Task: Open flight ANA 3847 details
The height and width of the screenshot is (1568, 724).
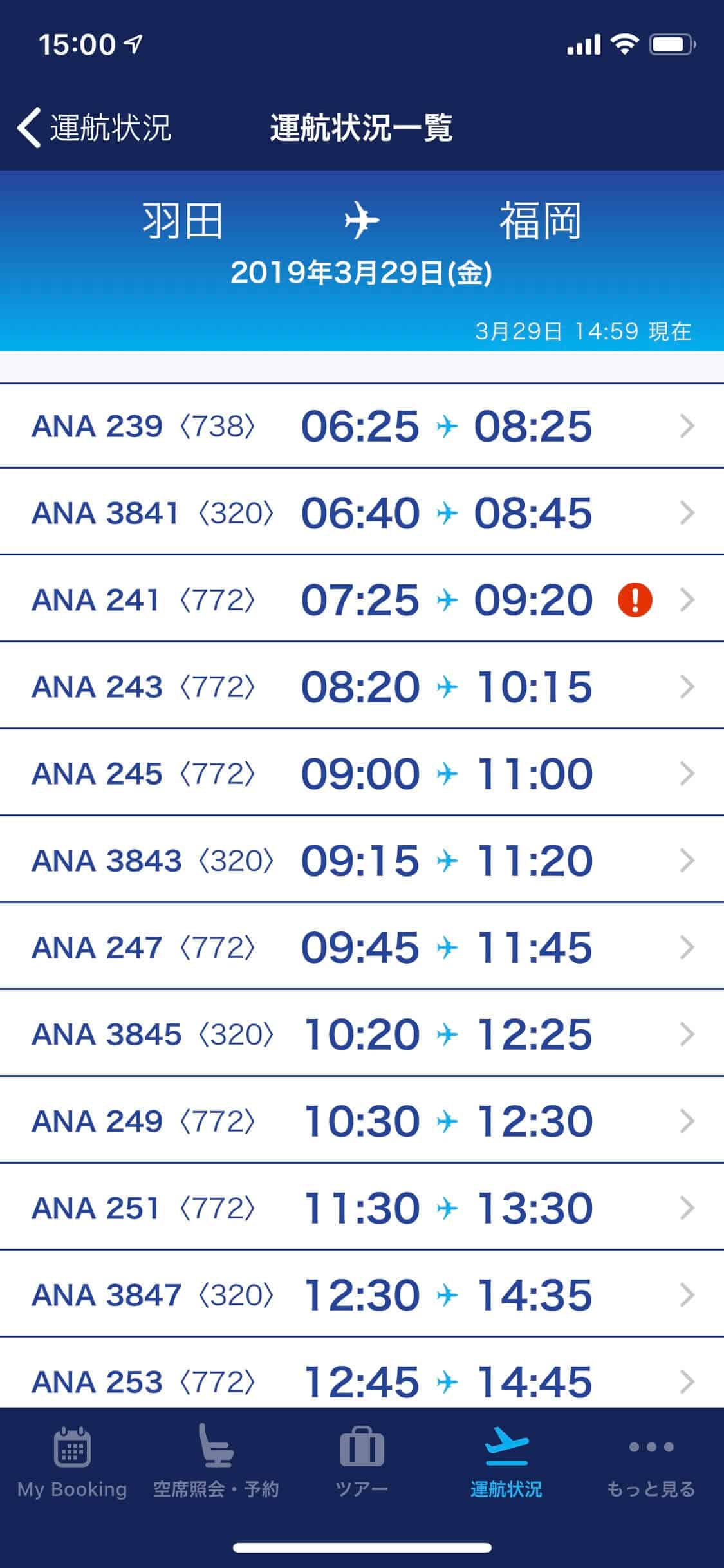Action: [x=362, y=1295]
